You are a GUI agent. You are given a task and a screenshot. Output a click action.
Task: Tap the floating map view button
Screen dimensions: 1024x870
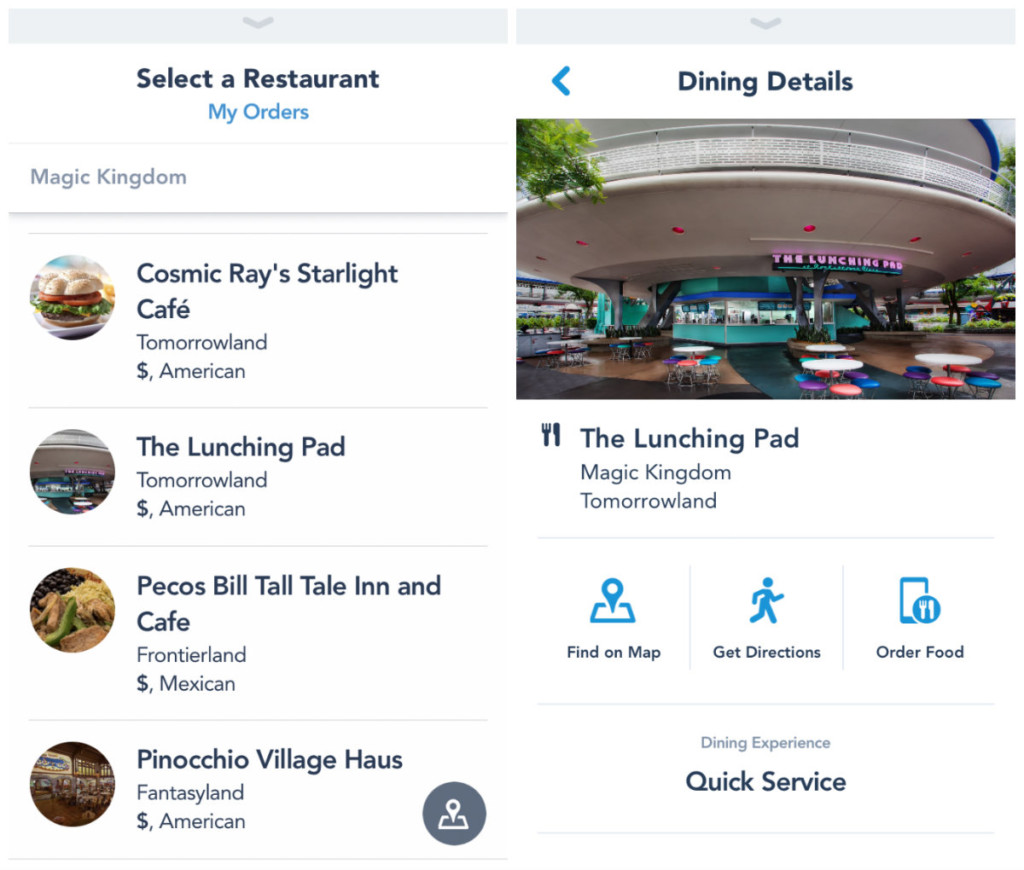pyautogui.click(x=453, y=813)
